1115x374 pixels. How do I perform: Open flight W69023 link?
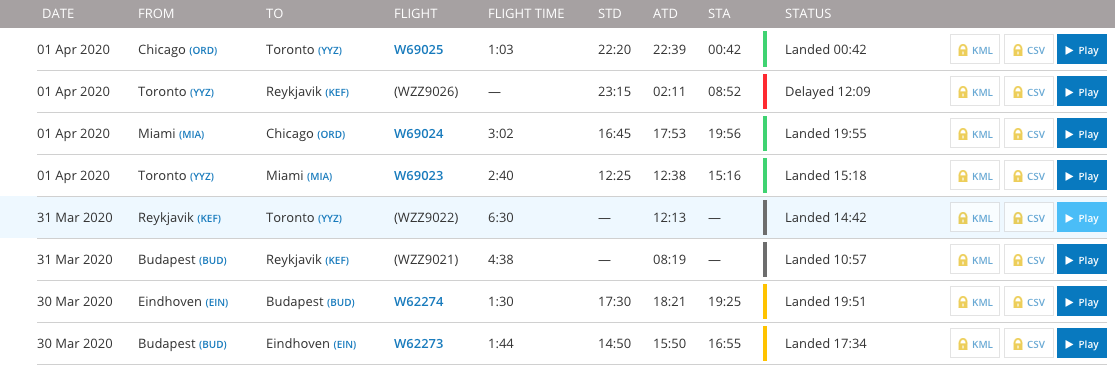(418, 176)
